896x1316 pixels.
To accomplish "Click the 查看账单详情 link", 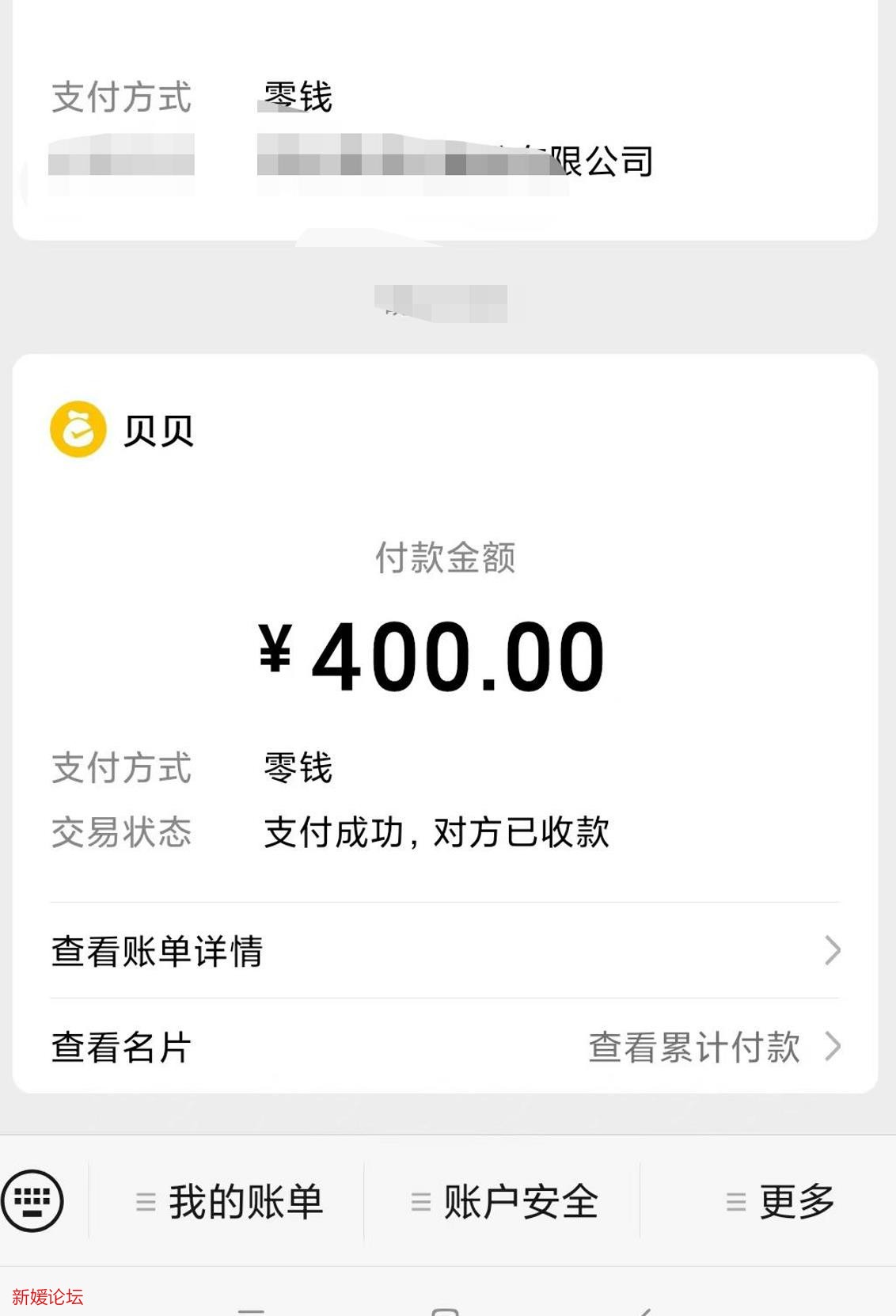I will [x=157, y=949].
